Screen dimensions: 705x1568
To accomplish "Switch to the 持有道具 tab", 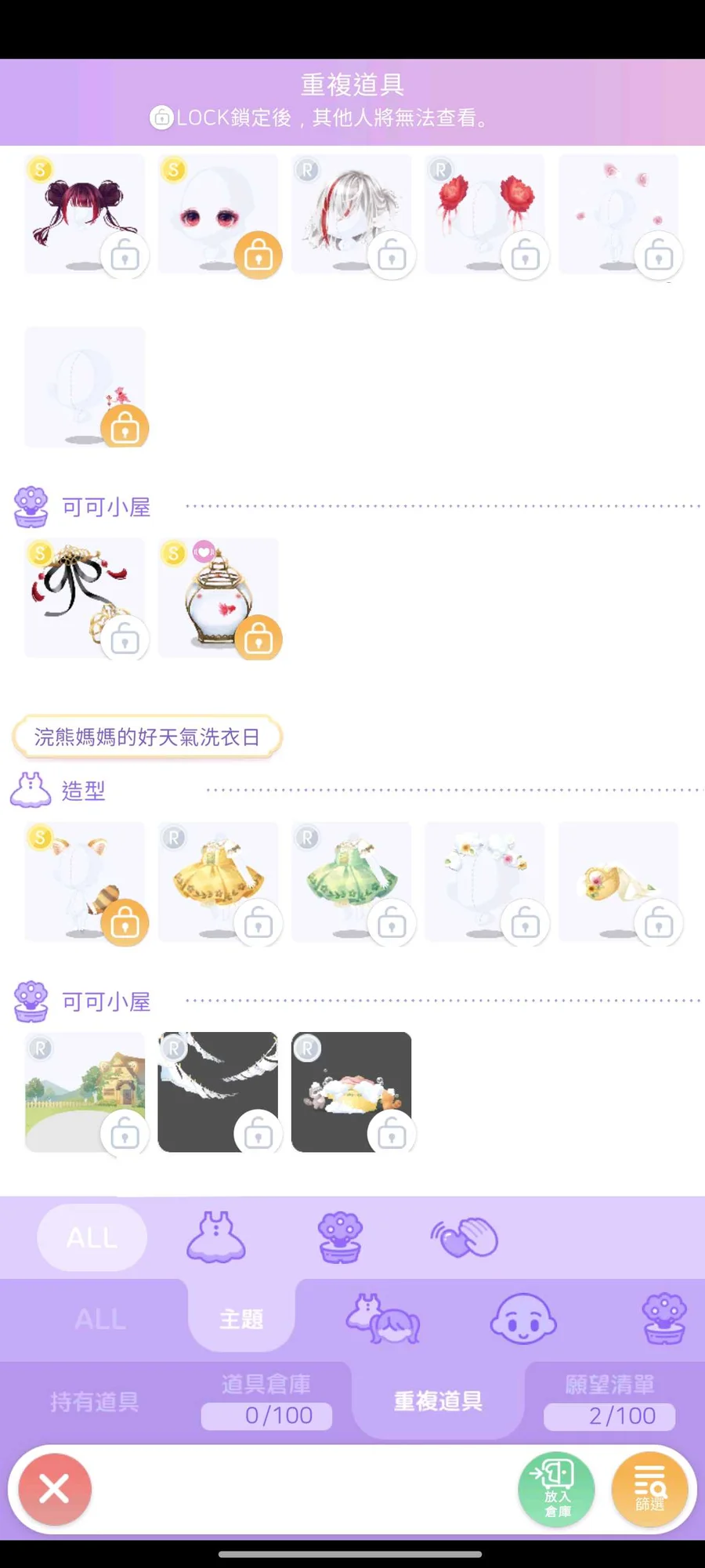I will (x=94, y=1401).
